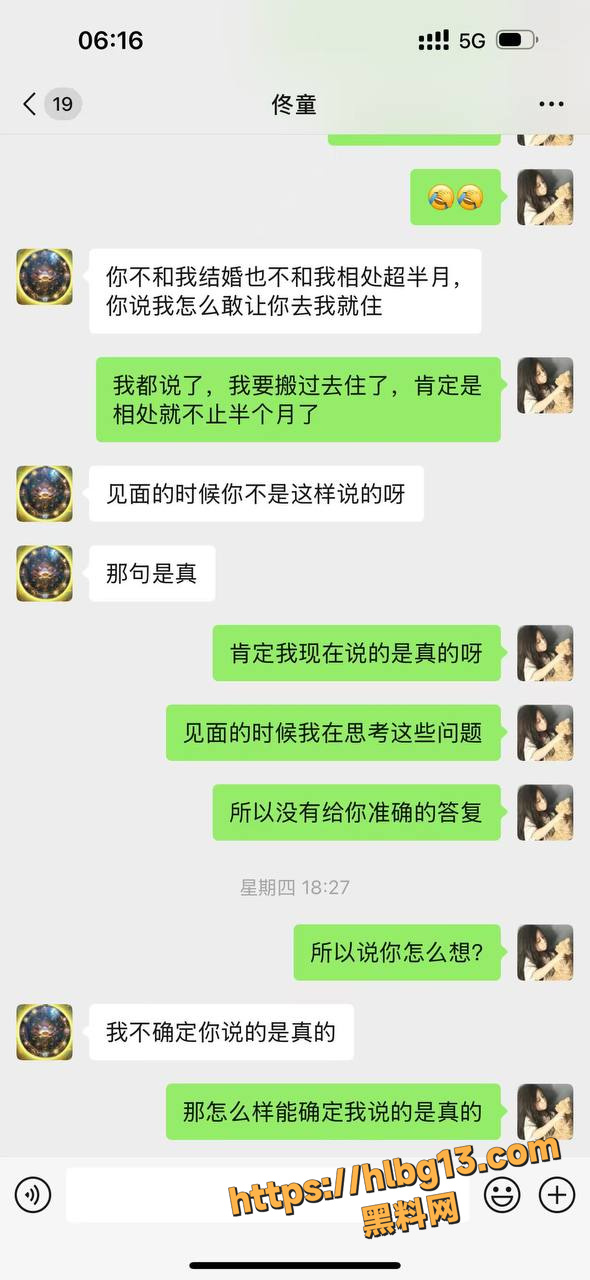Open the emoji sticker panel
The image size is (590, 1280).
click(x=502, y=1194)
